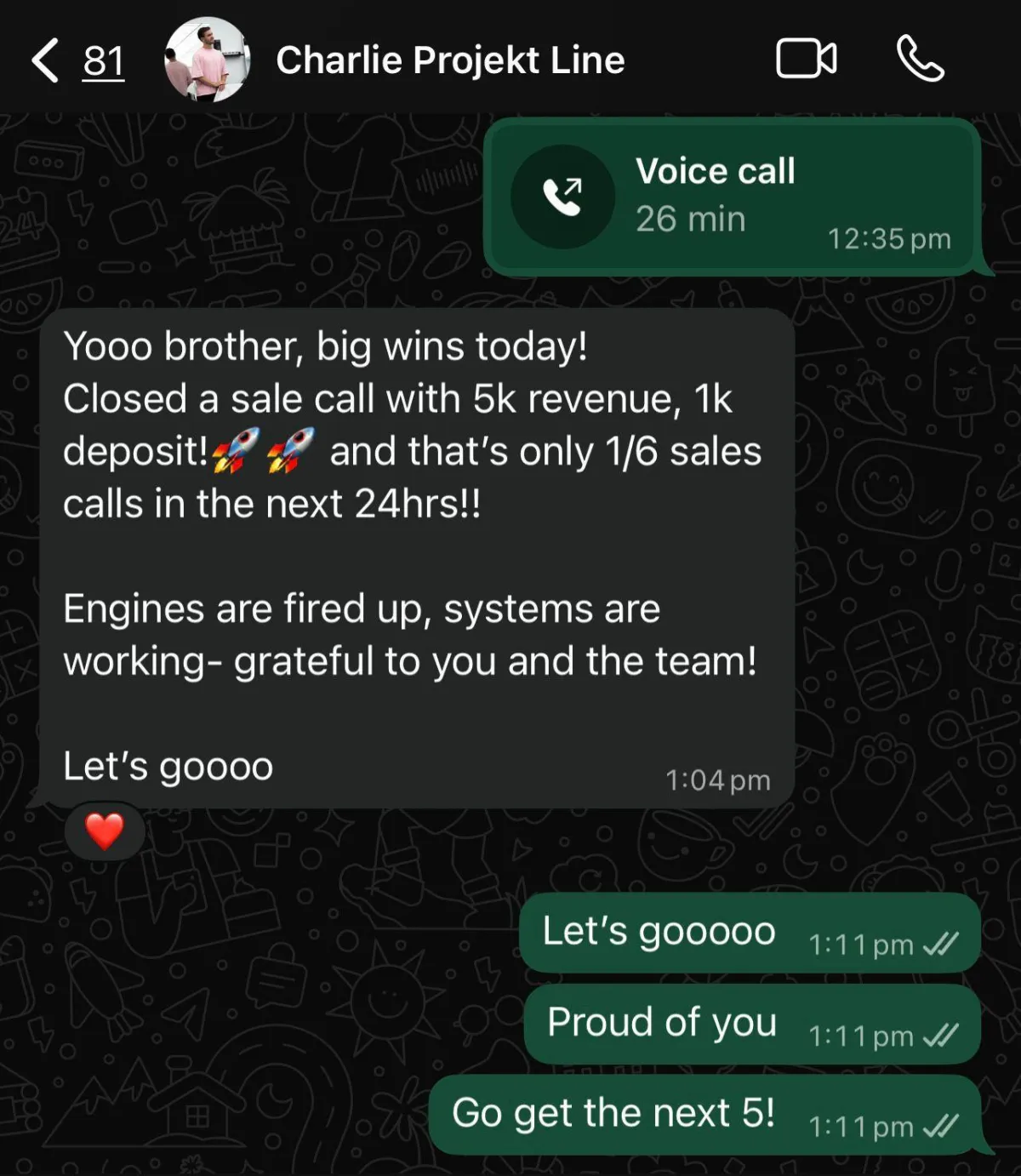Start a voice call with Charlie
Viewport: 1021px width, 1176px height.
[x=920, y=60]
